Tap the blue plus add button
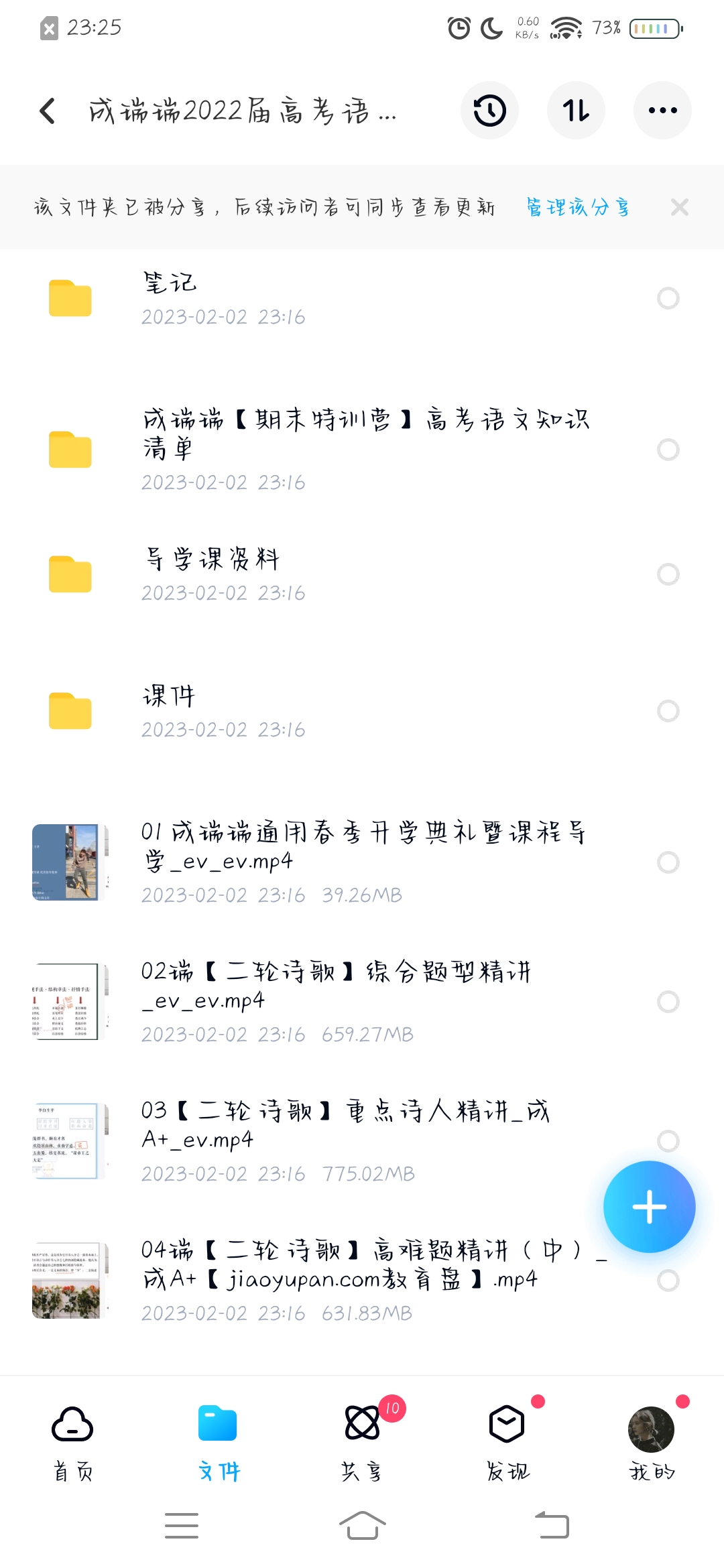 point(649,1207)
